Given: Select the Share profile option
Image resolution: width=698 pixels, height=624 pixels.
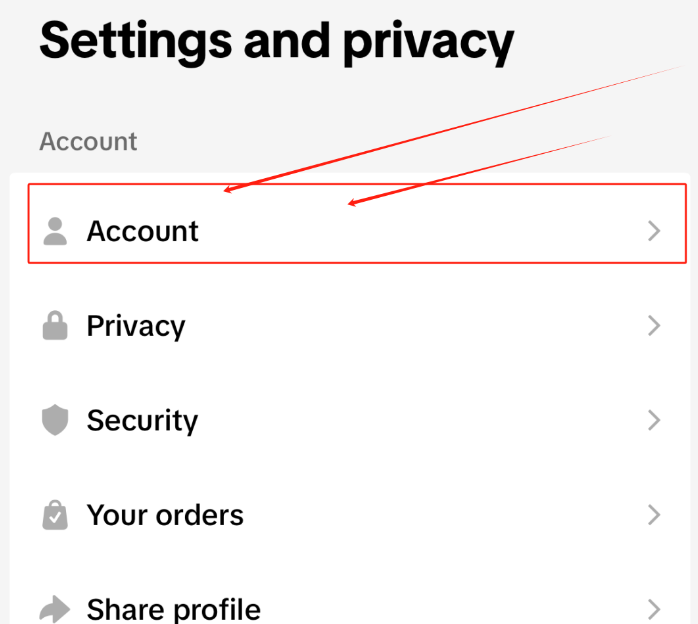Looking at the screenshot, I should coord(173,607).
